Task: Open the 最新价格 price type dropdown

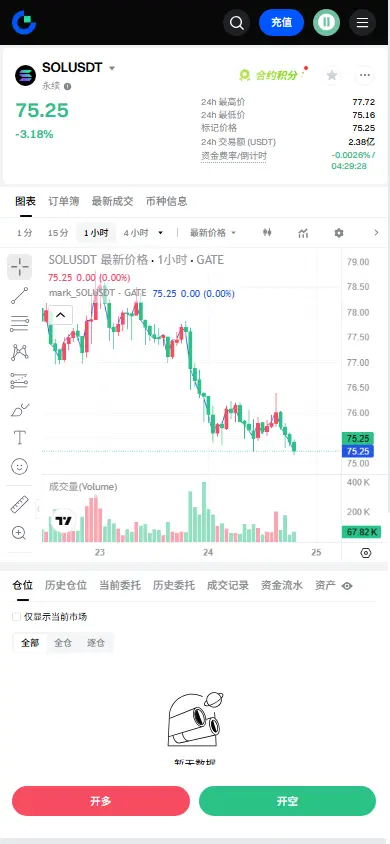Action: pos(213,233)
